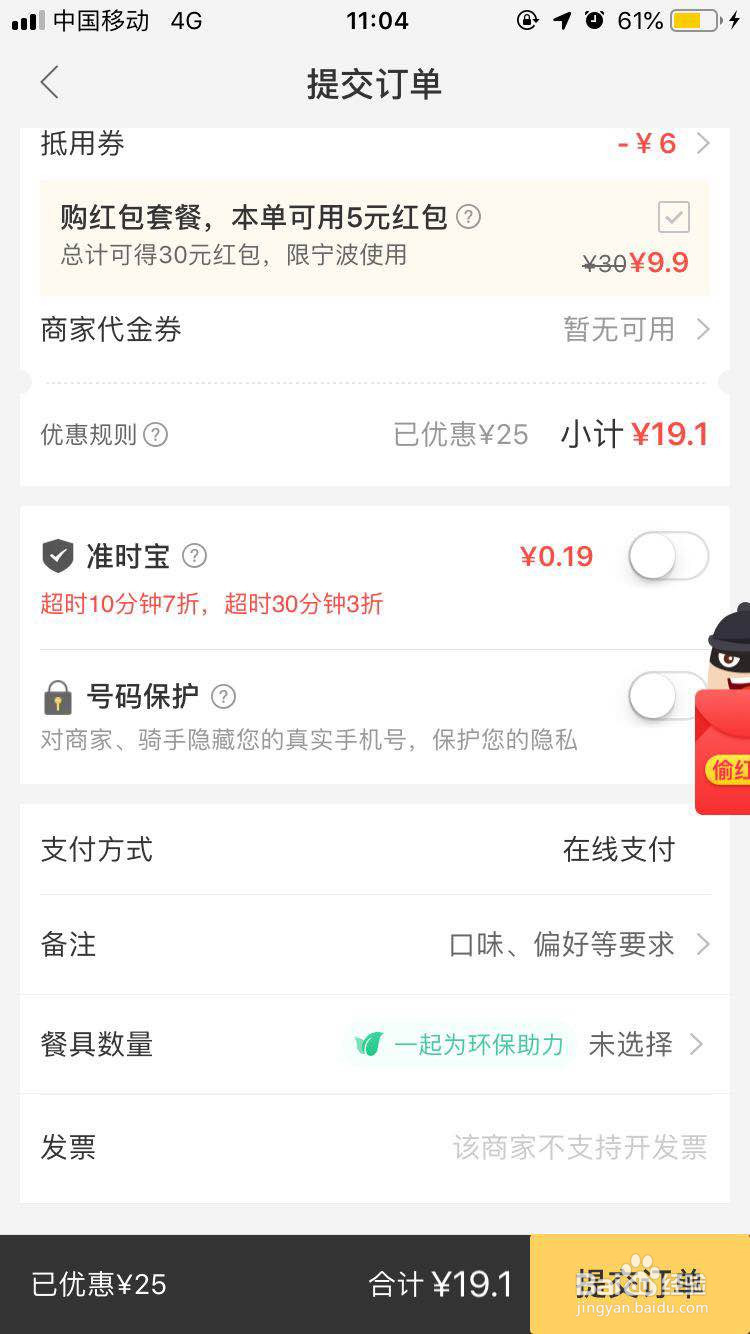The image size is (750, 1334).
Task: Open the 准时宝 help question mark
Action: point(195,556)
